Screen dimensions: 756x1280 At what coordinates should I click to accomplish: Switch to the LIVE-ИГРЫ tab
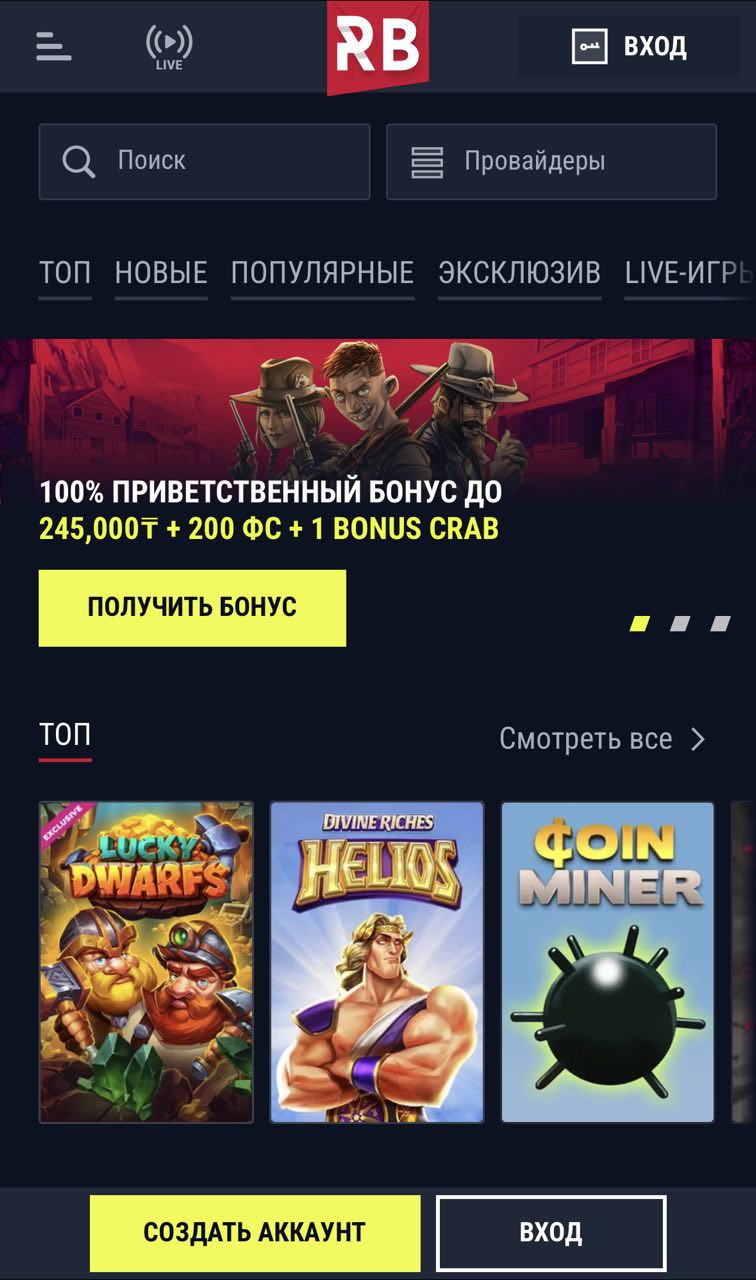(x=688, y=273)
